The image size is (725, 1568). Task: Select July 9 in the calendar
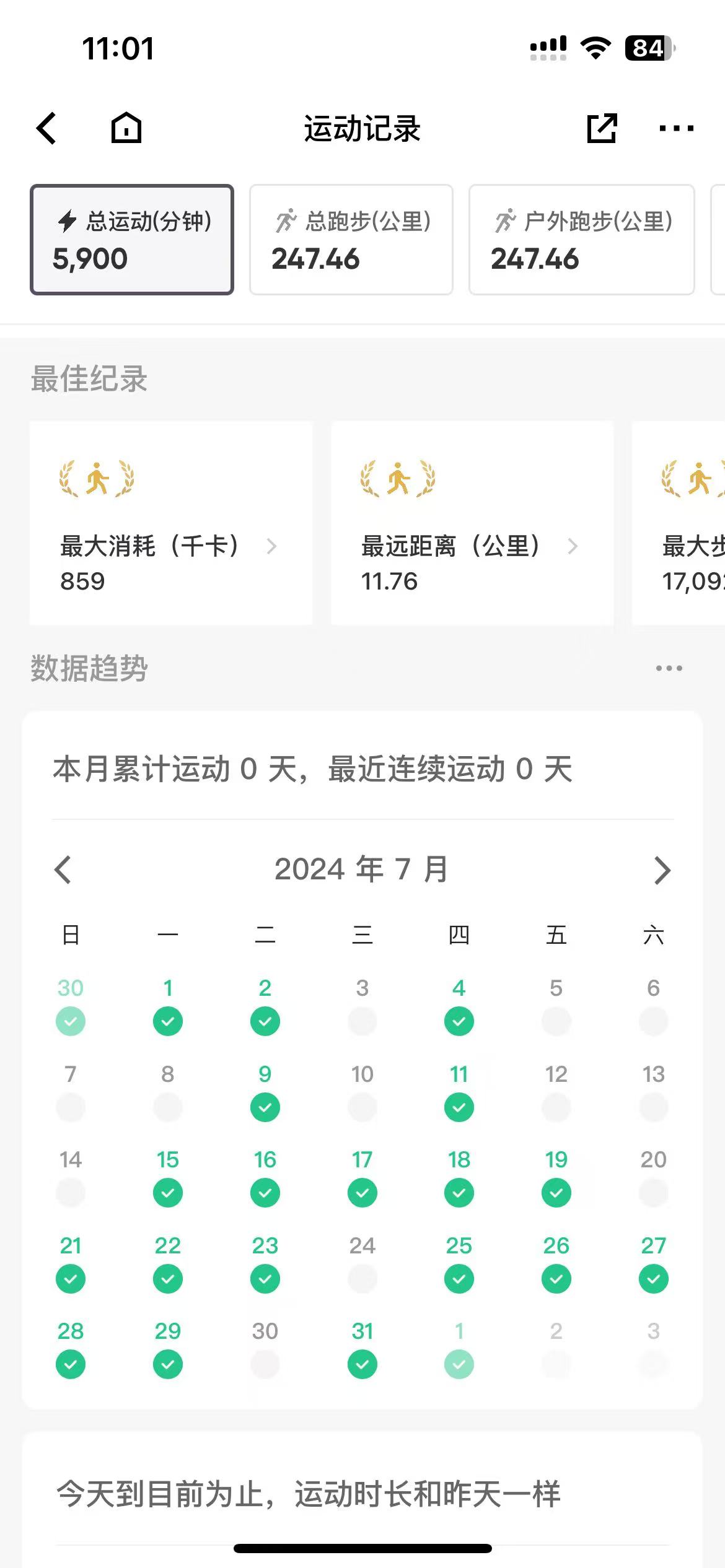pyautogui.click(x=265, y=1091)
